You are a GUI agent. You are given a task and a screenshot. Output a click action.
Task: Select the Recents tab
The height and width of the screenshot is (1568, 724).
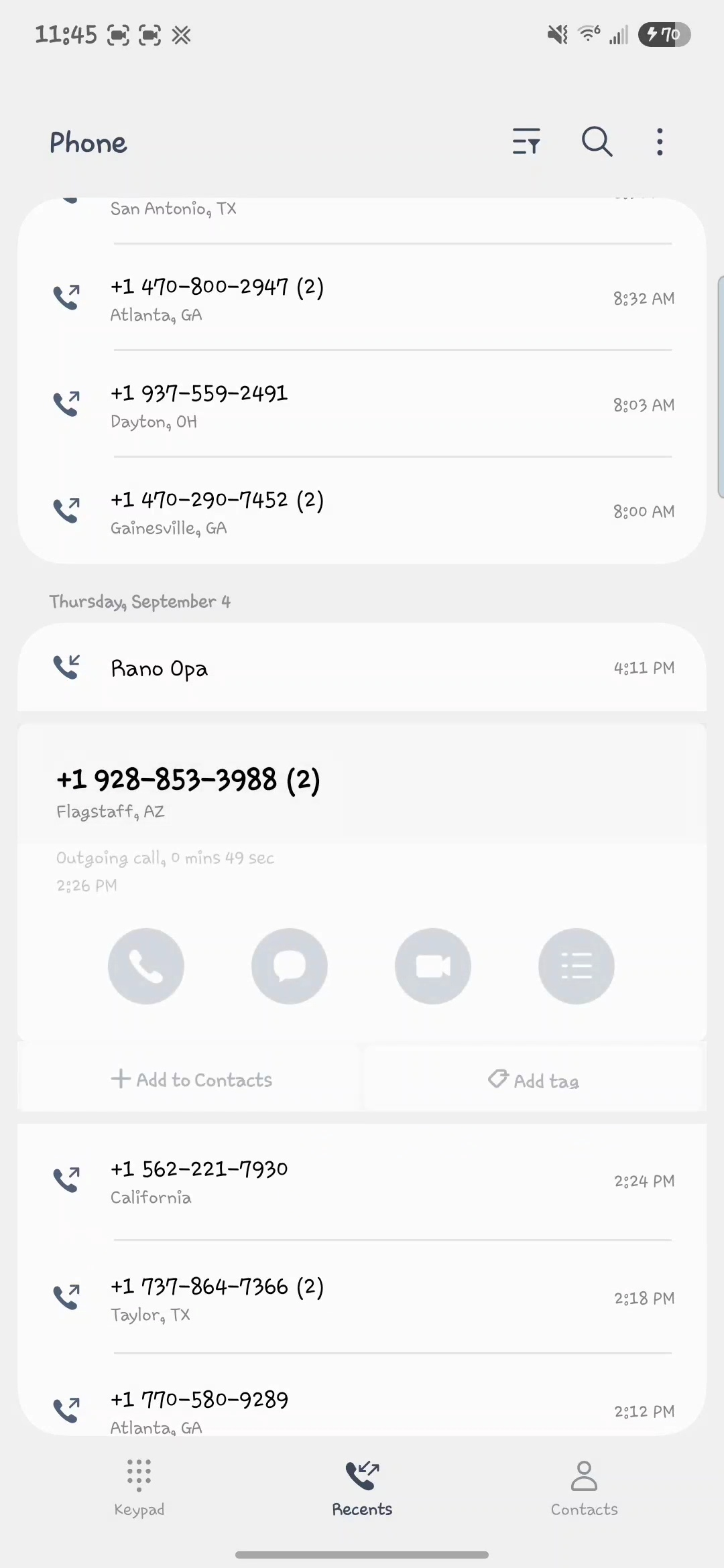tap(362, 1488)
